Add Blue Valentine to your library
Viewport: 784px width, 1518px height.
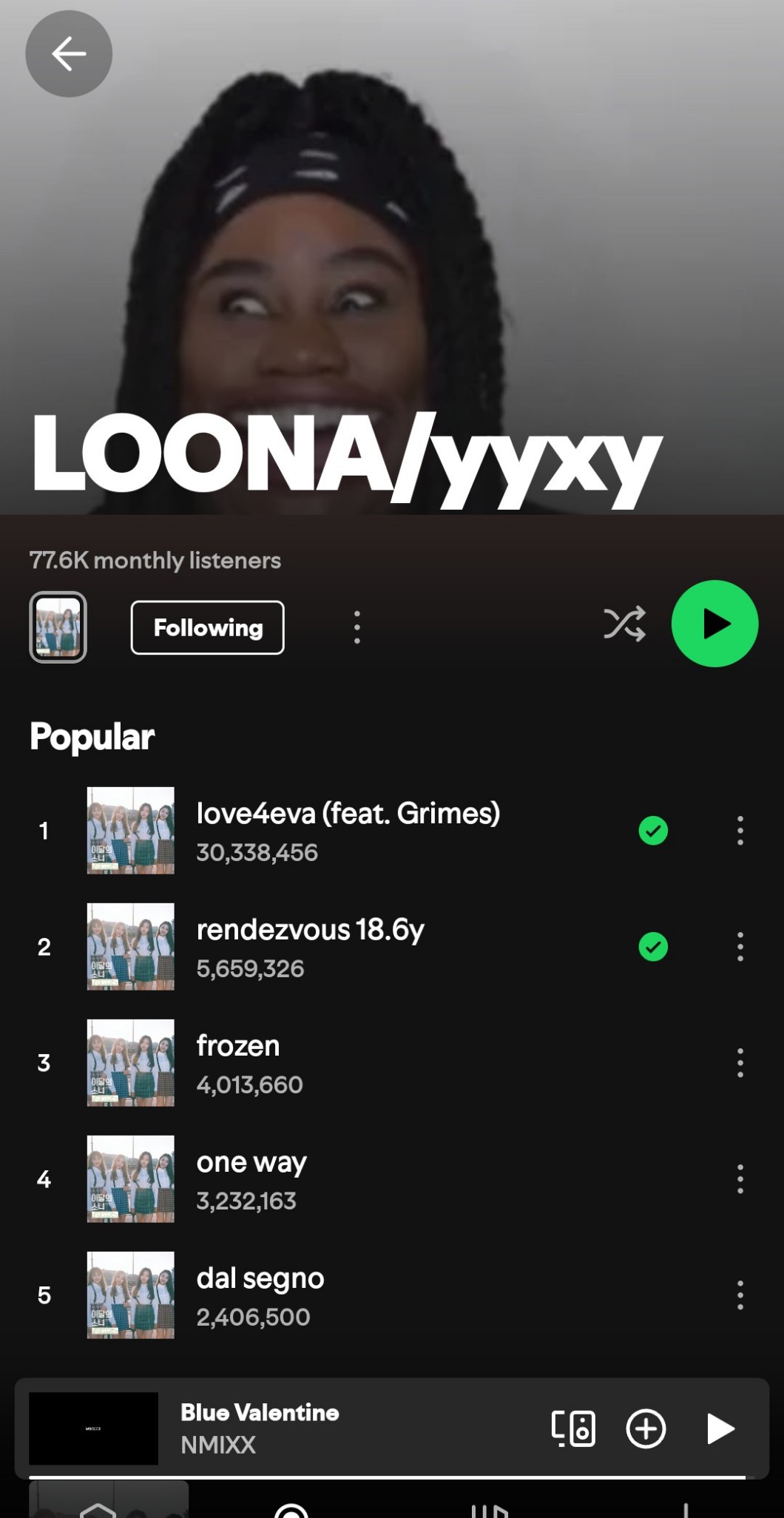coord(646,1428)
